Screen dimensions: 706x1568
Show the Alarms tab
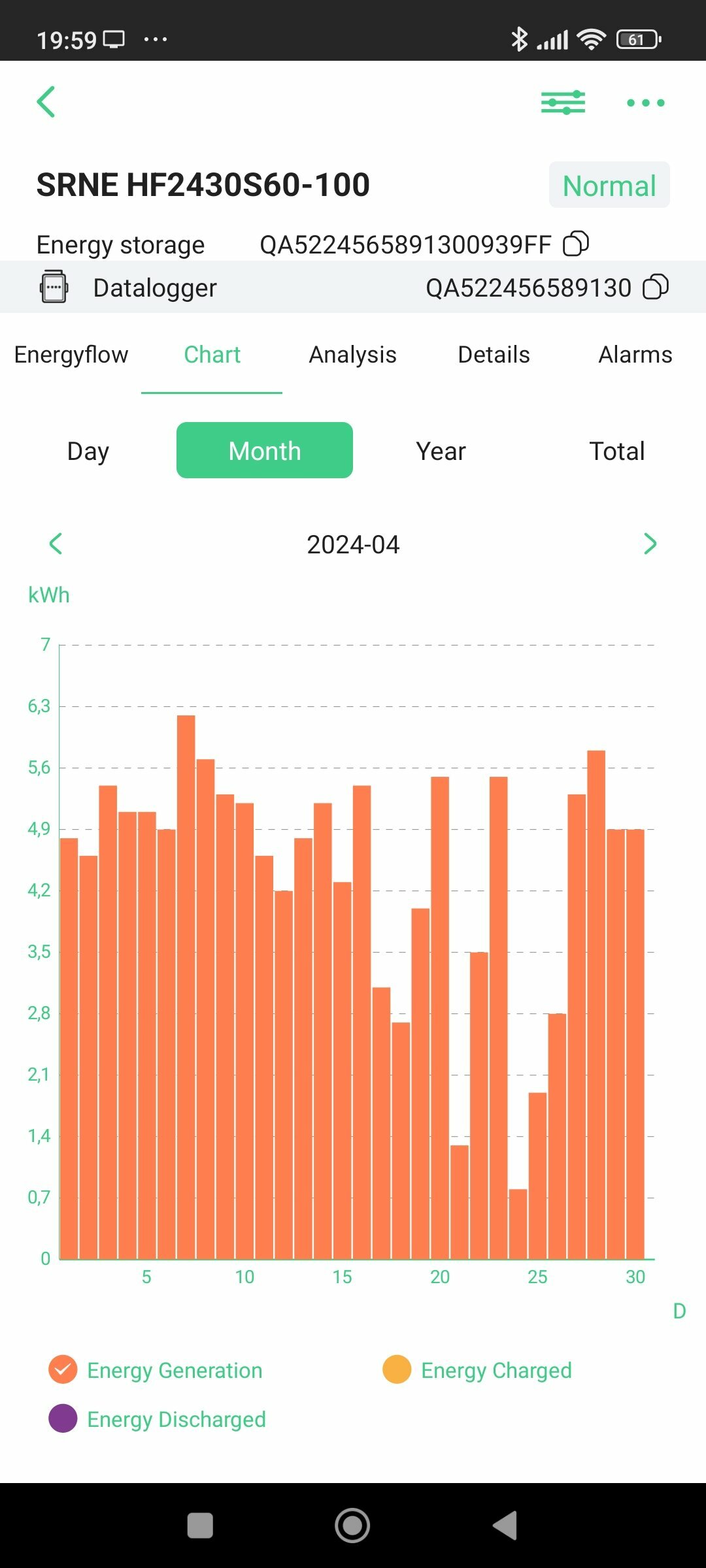(635, 355)
